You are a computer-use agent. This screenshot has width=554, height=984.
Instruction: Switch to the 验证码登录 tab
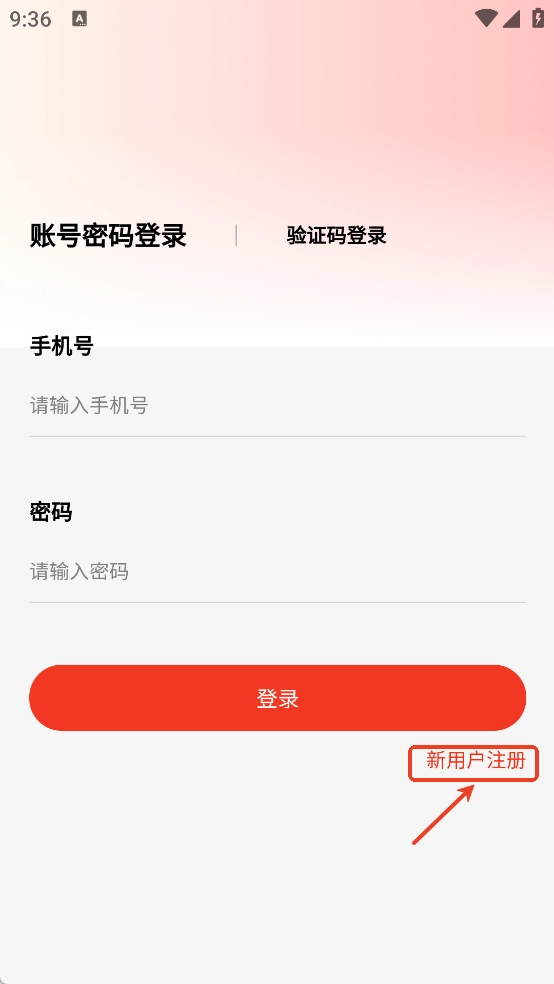click(336, 236)
